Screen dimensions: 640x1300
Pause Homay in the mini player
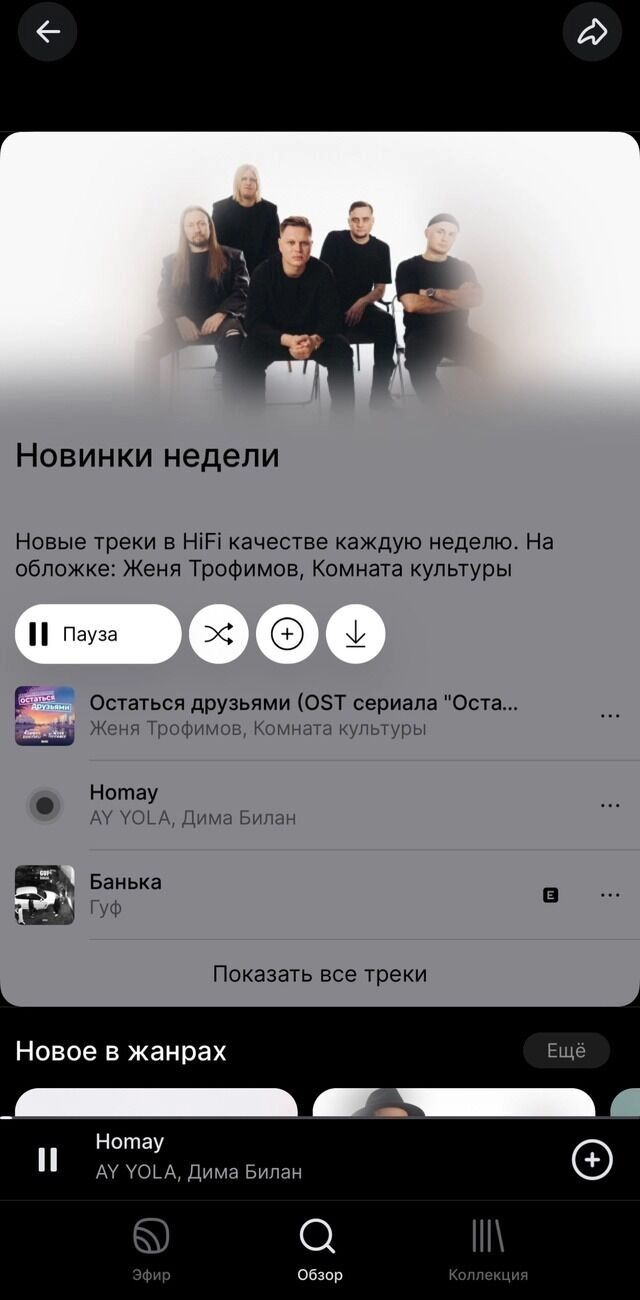pyautogui.click(x=47, y=1159)
